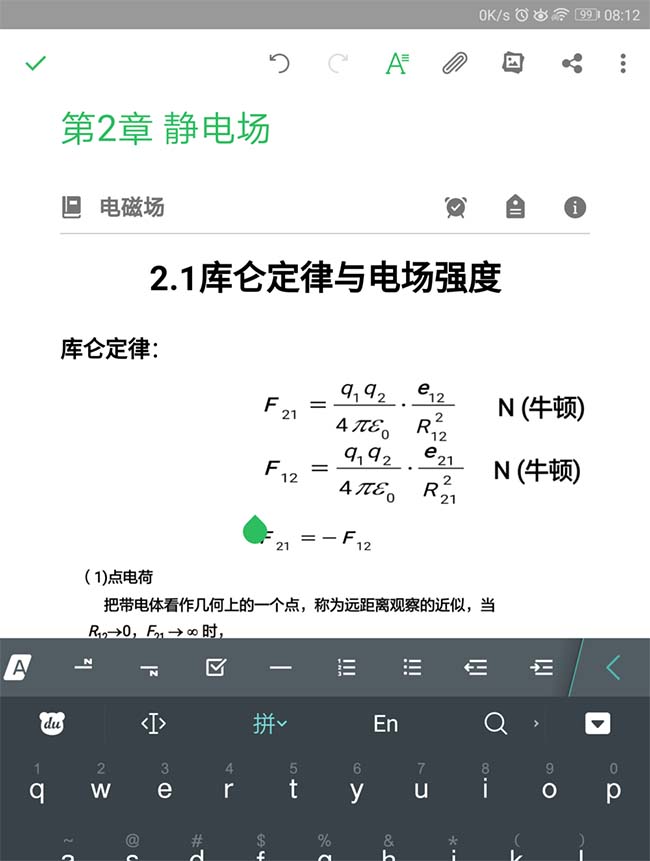Decrease the indent level
The image size is (650, 861).
pyautogui.click(x=476, y=667)
